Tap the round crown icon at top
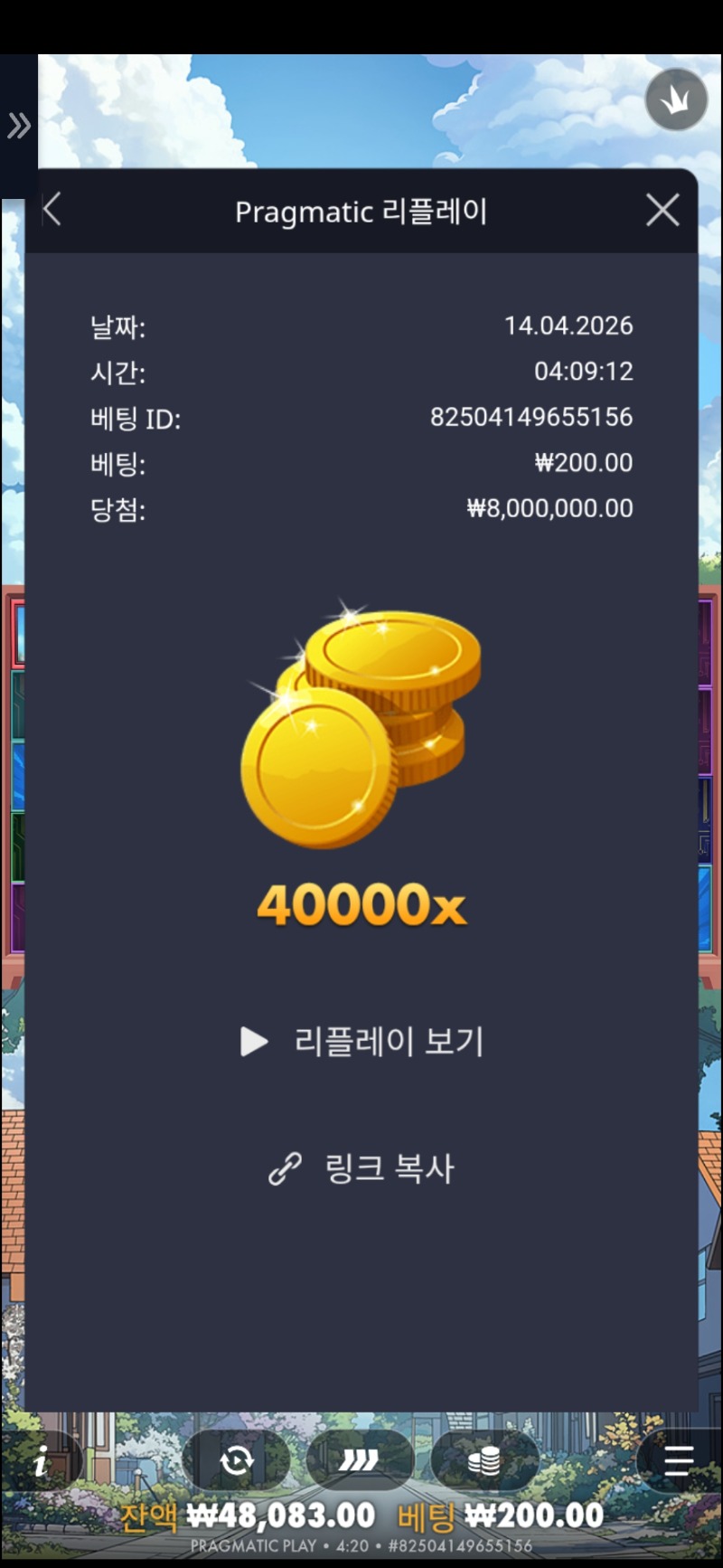The height and width of the screenshot is (1568, 723). point(676,99)
